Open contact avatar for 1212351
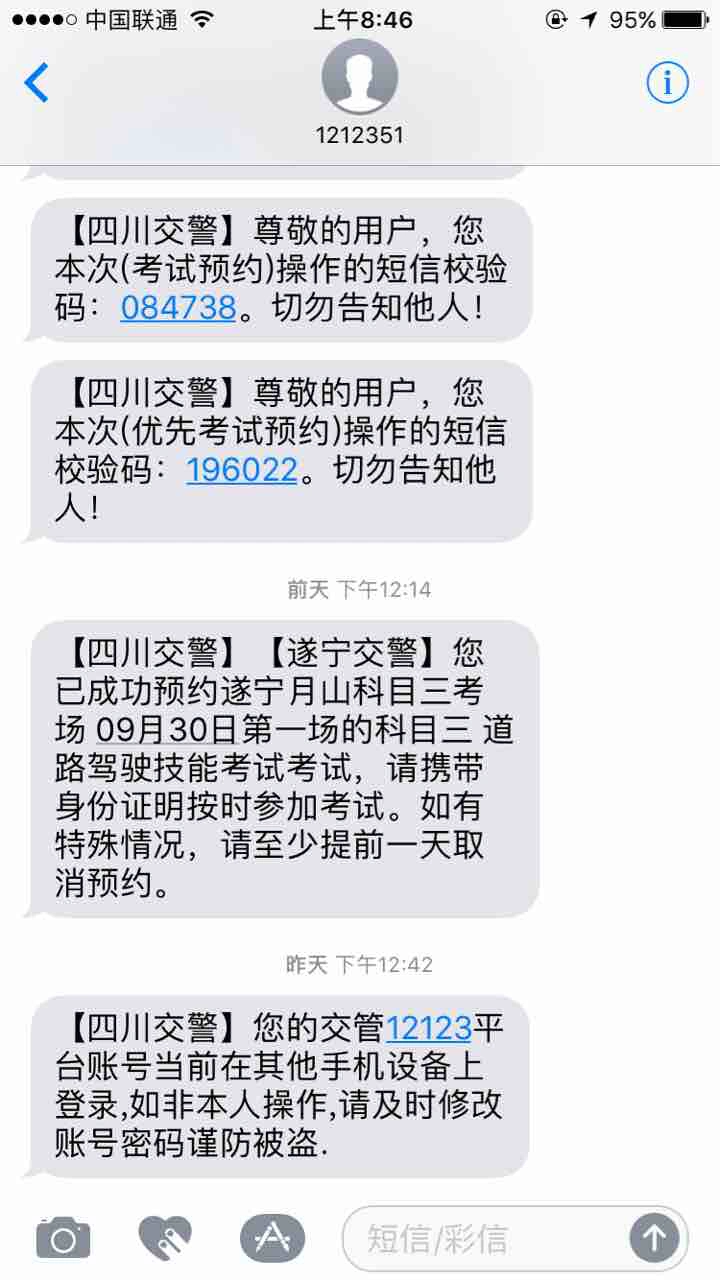 tap(359, 78)
